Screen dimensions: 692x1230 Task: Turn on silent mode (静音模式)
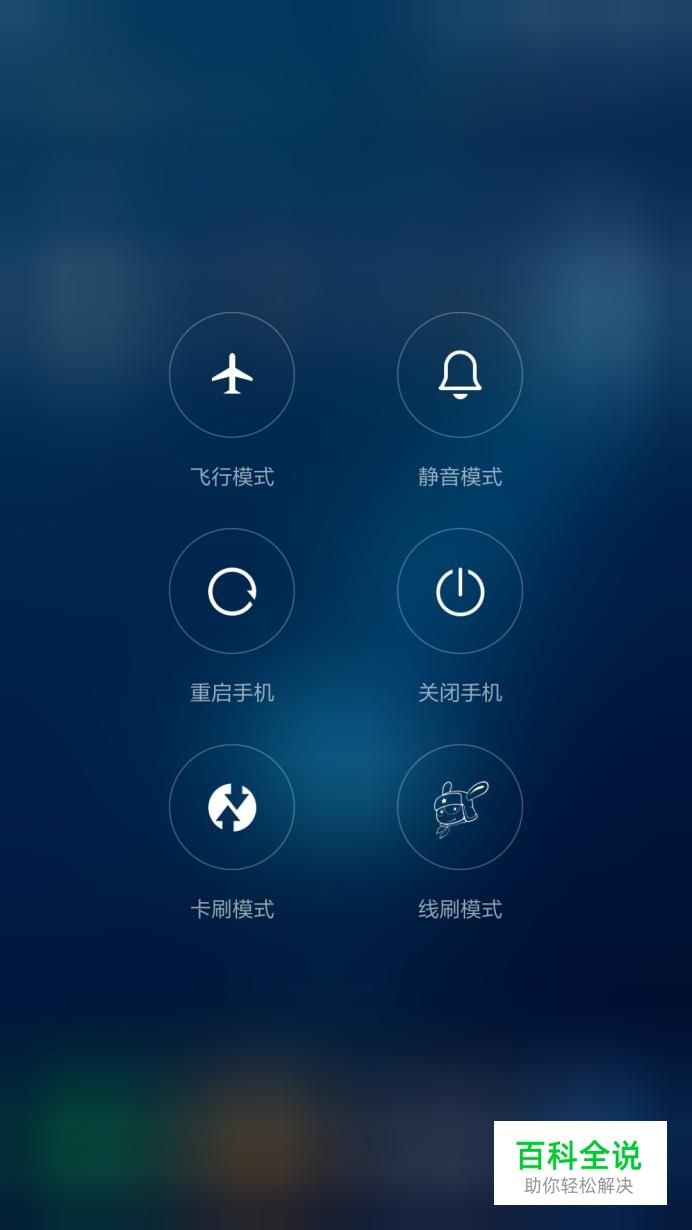[x=460, y=375]
